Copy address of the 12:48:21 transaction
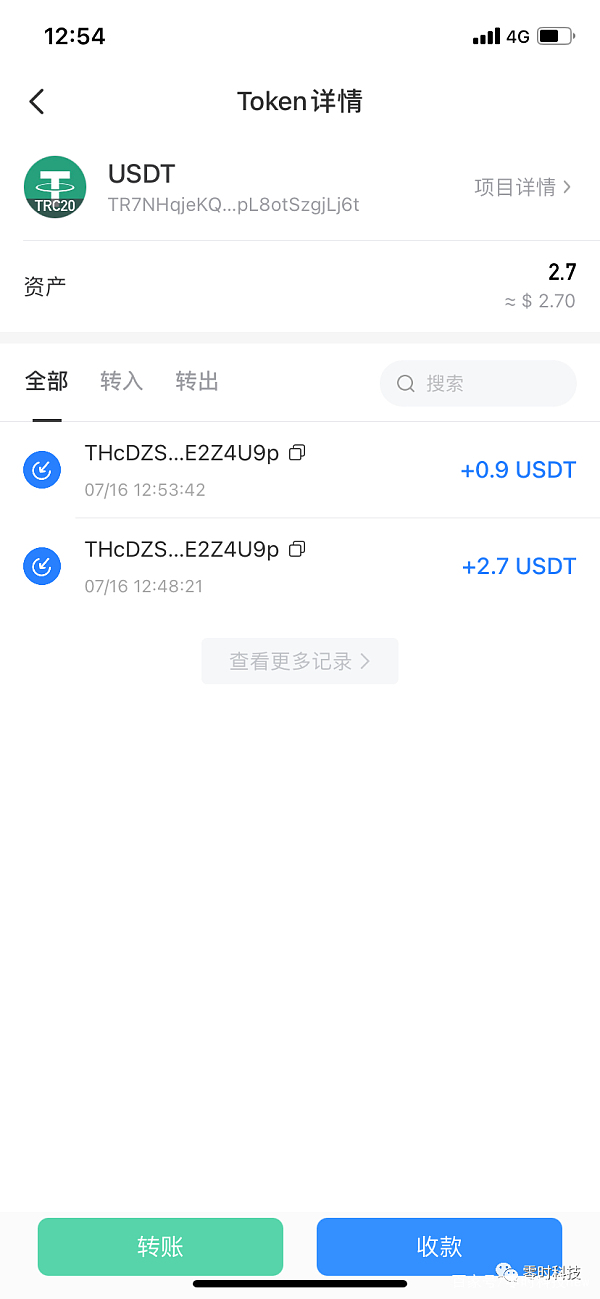600x1299 pixels. (297, 549)
